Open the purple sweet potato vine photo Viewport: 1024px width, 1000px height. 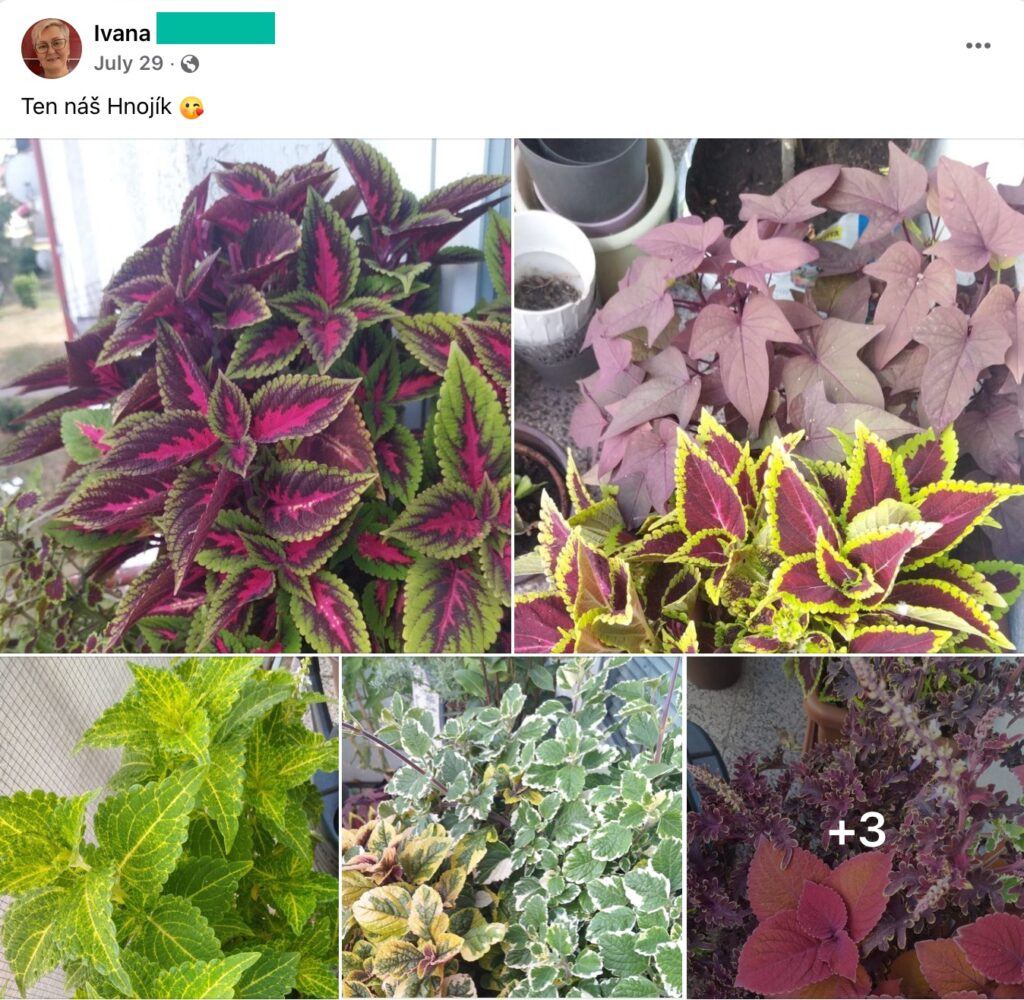[768, 396]
